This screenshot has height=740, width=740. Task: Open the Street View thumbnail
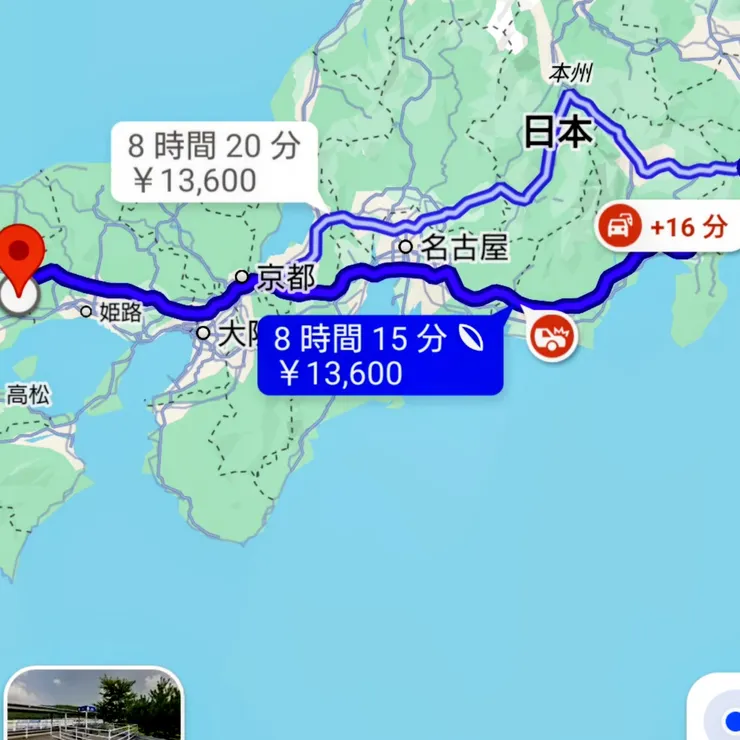coord(94,706)
